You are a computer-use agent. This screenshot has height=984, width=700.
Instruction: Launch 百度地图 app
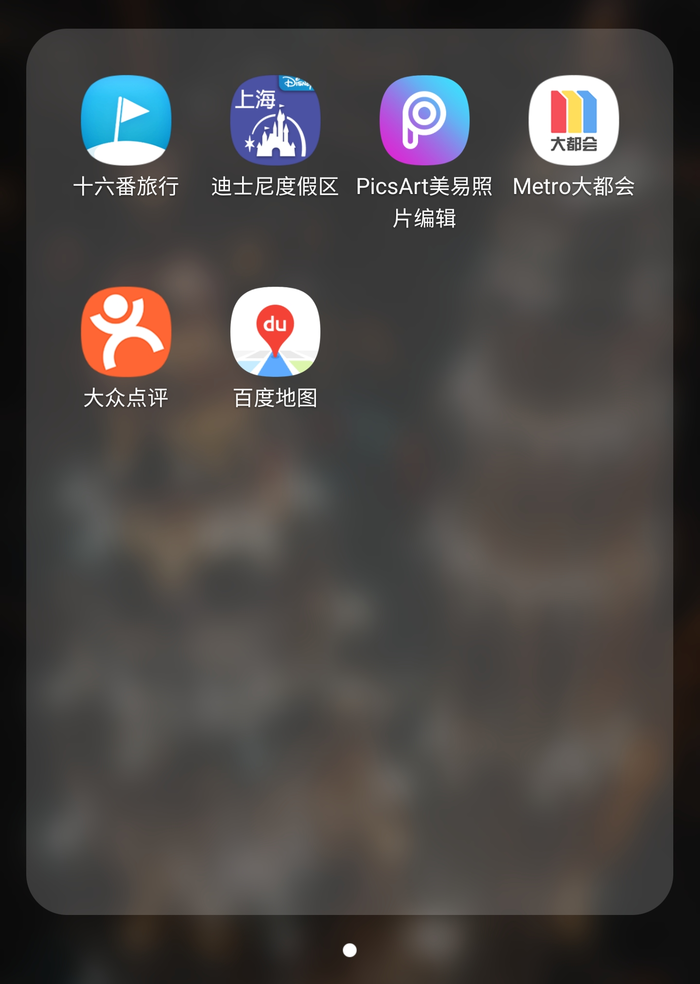(275, 332)
